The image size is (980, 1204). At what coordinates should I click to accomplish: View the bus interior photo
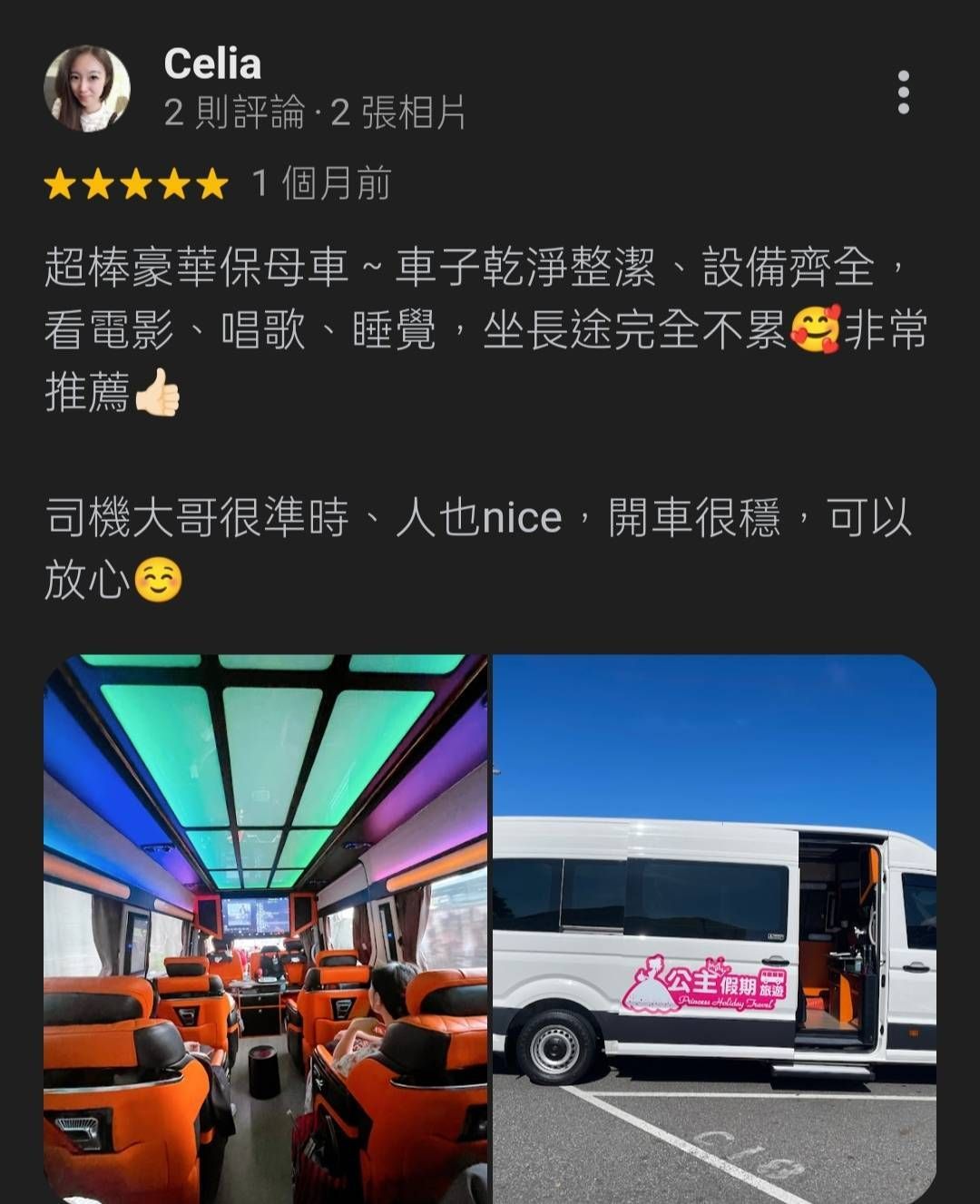coord(265,927)
